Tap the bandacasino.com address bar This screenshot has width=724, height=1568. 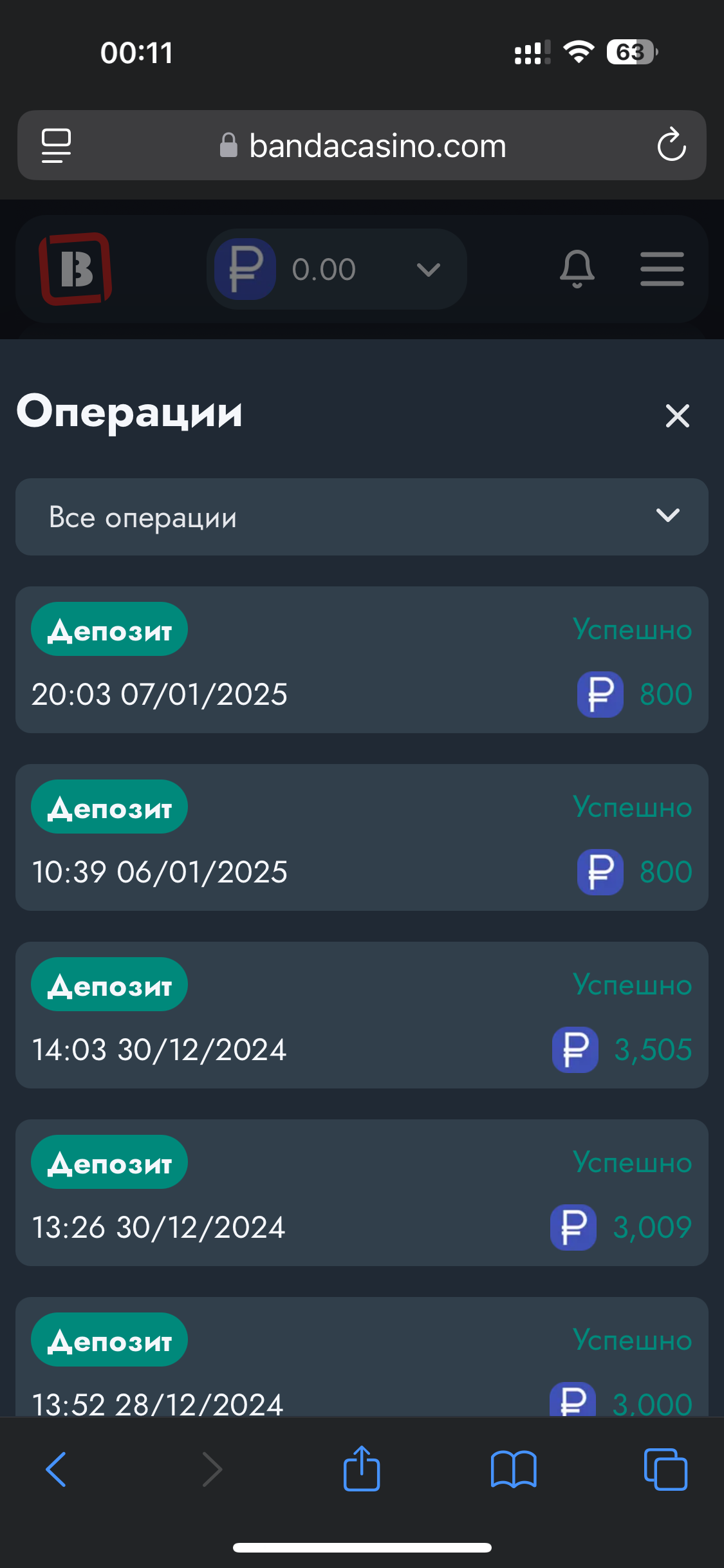[362, 145]
